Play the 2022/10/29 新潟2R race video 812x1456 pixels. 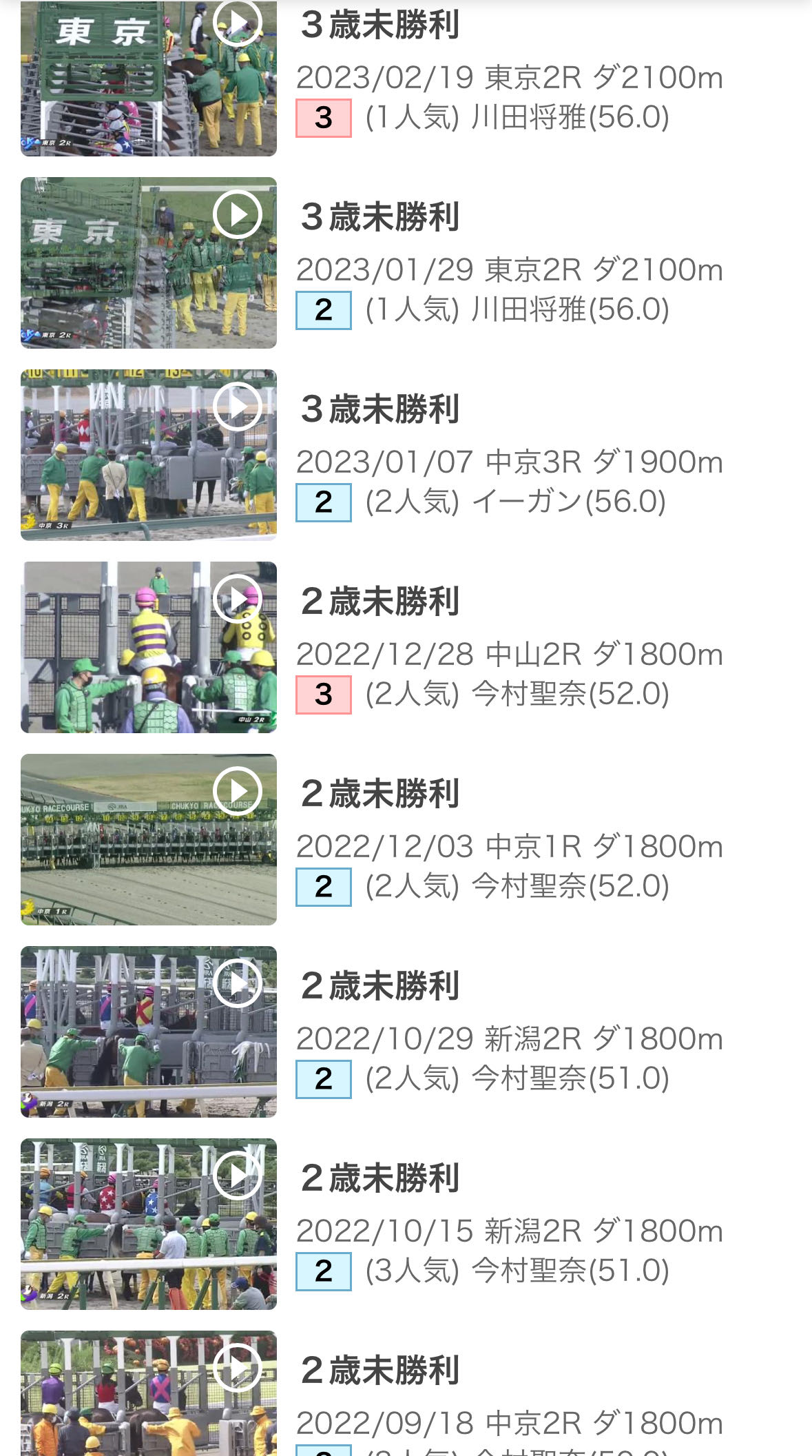point(238,983)
